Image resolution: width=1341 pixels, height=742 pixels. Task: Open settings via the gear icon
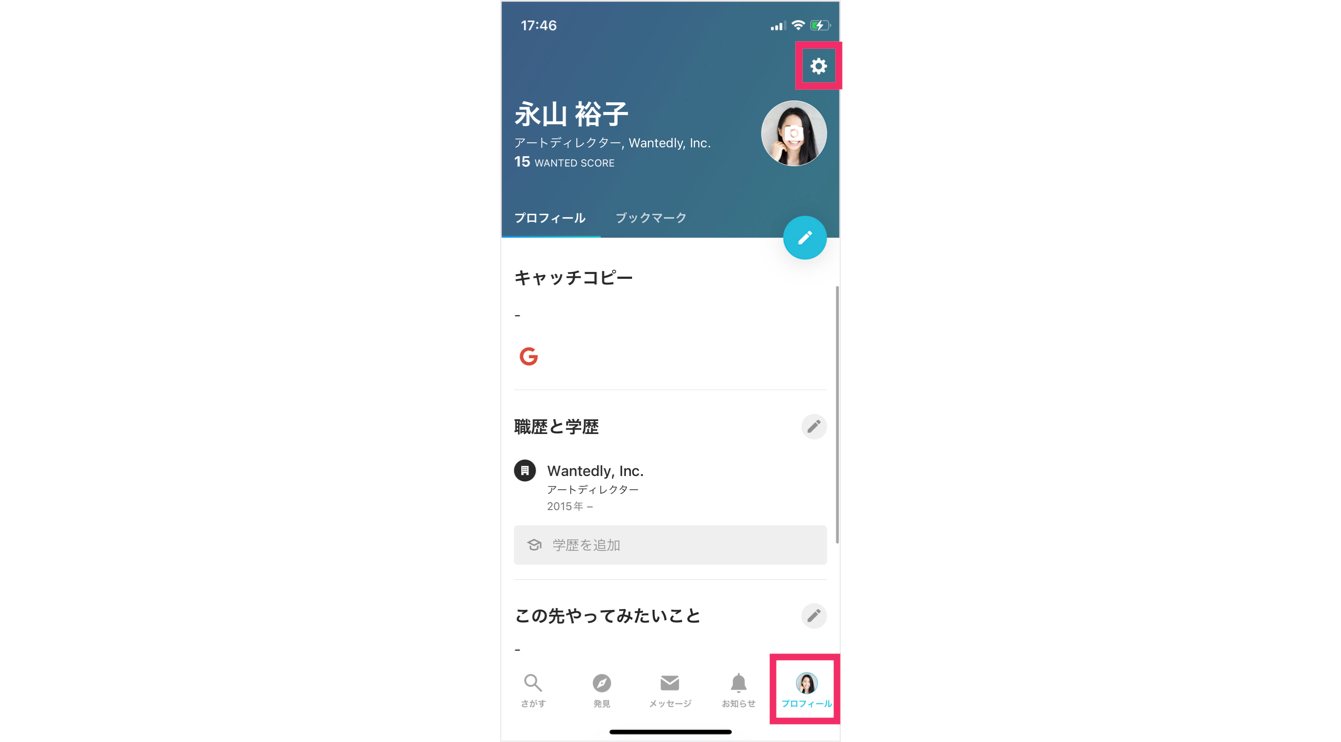coord(818,66)
